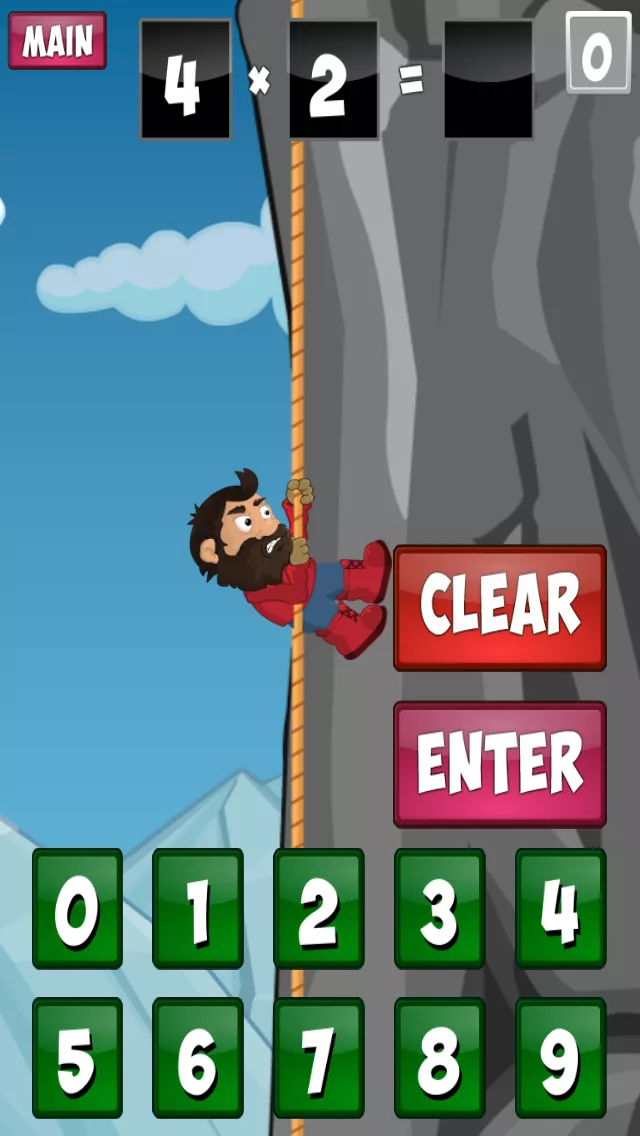Clear the entered answer
Screen dimensions: 640x1136
pyautogui.click(x=500, y=607)
